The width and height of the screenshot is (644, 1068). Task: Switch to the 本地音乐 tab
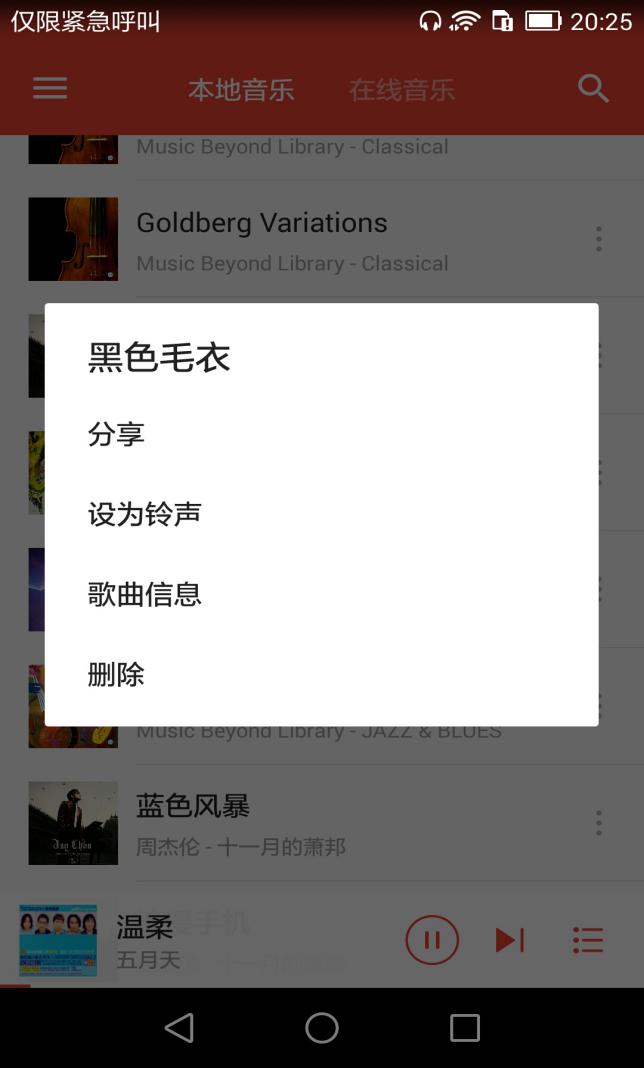click(x=241, y=90)
